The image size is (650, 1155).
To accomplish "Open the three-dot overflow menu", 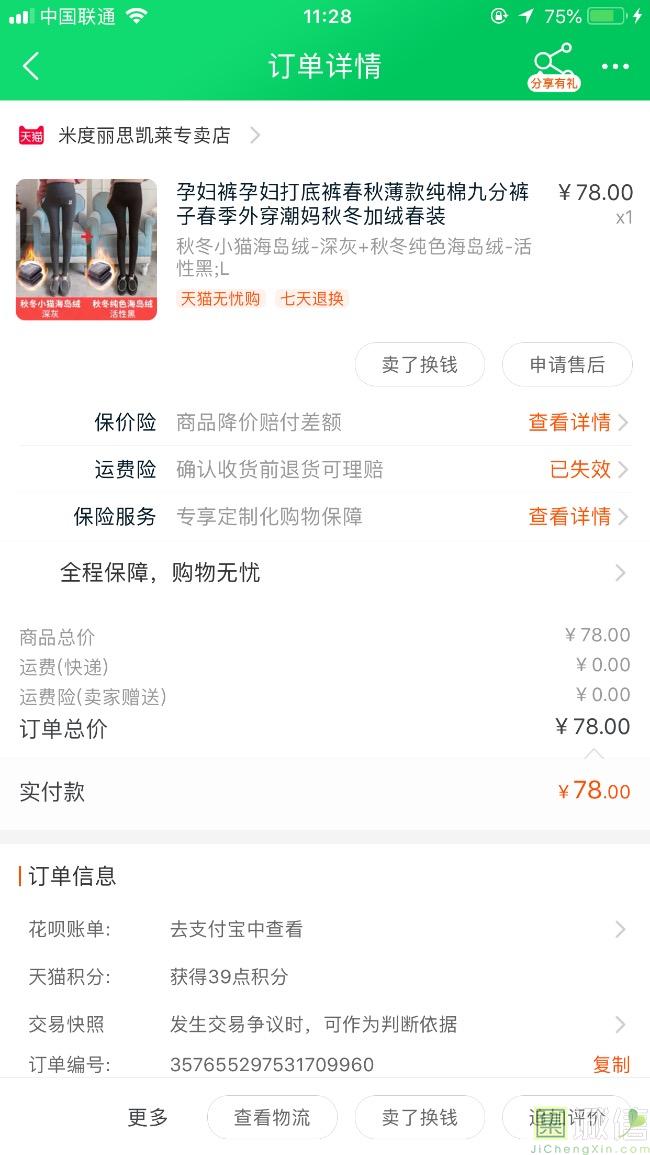I will point(615,67).
